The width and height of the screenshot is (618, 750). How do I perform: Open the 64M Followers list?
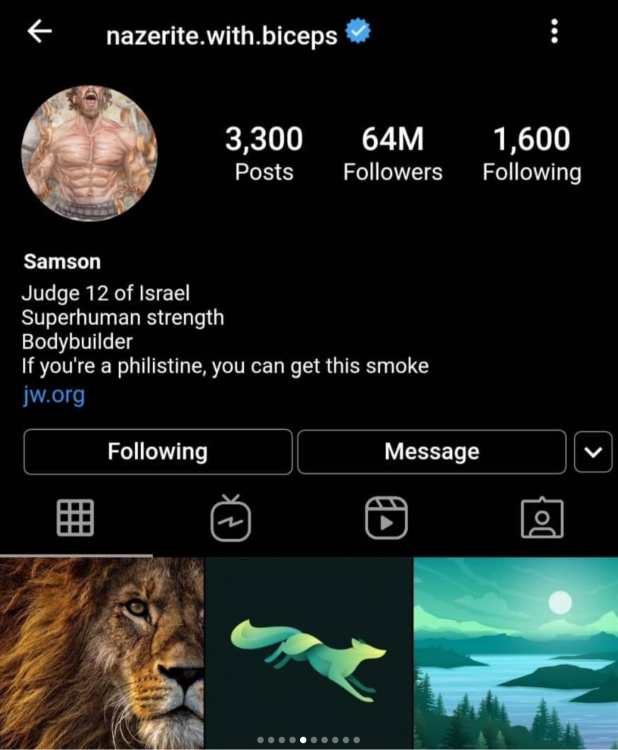(392, 153)
